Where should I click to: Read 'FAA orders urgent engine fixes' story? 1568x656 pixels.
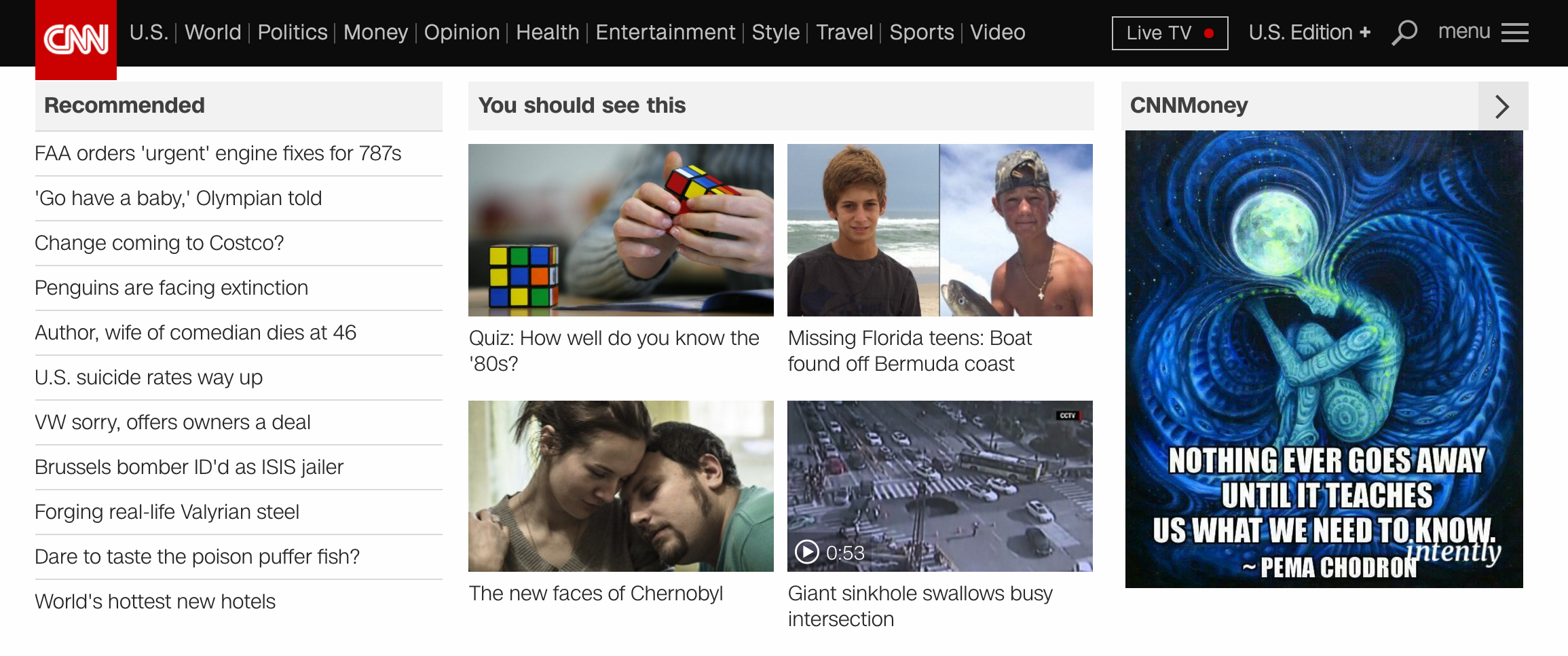click(218, 153)
